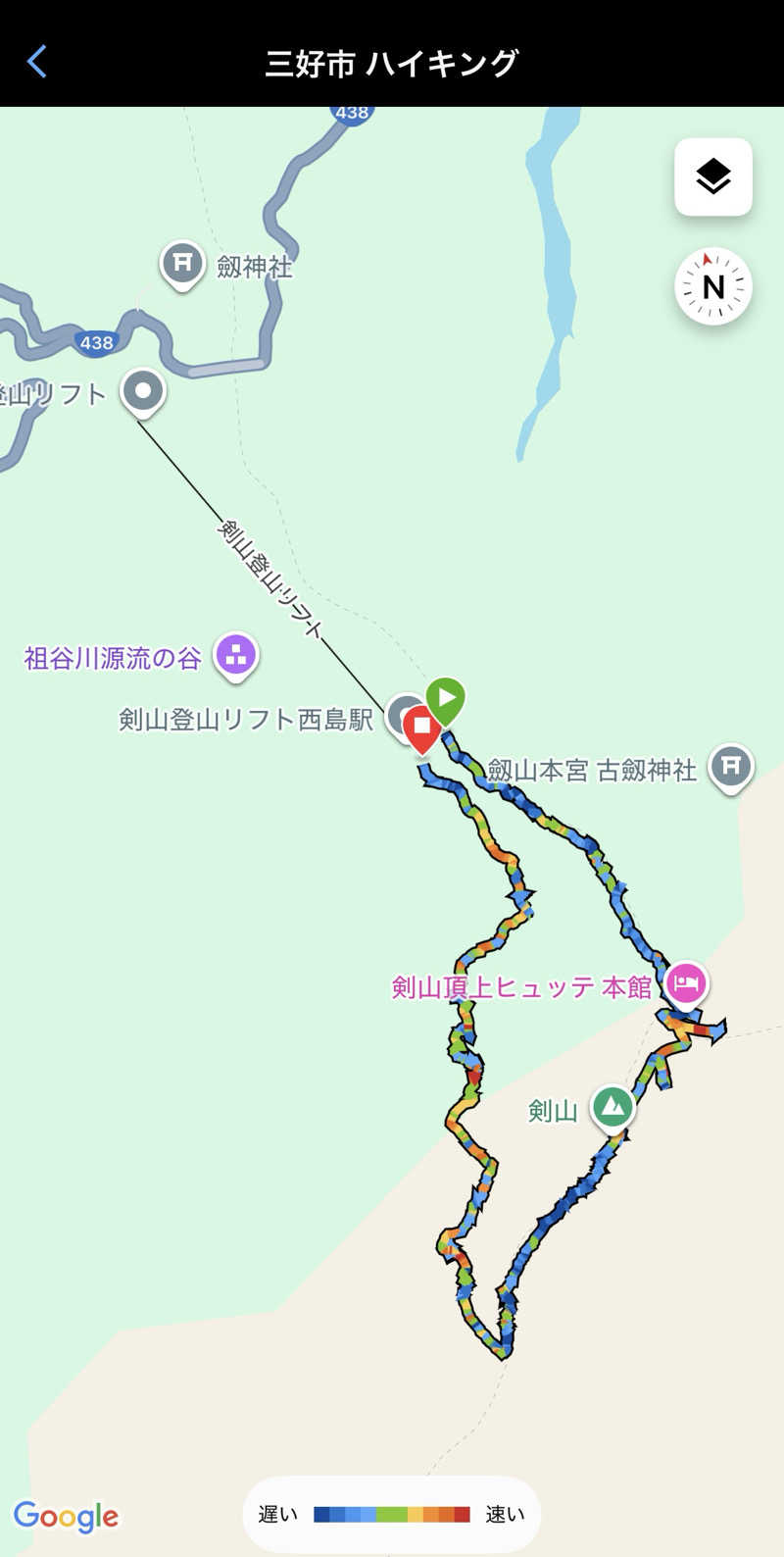The width and height of the screenshot is (784, 1557).
Task: Select the 登山リフト white circle marker
Action: (144, 390)
